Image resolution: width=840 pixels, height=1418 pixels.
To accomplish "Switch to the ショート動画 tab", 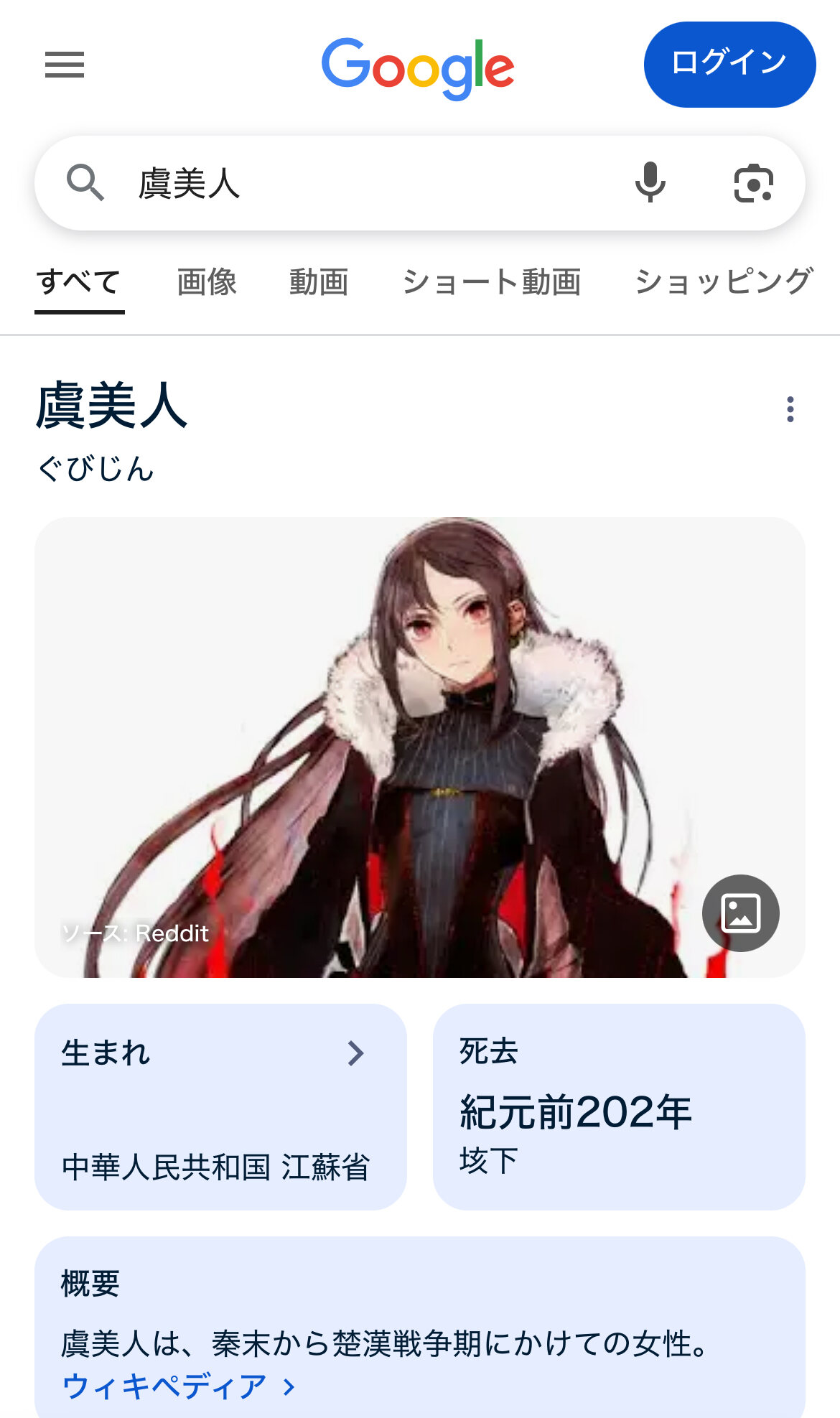I will [x=491, y=281].
